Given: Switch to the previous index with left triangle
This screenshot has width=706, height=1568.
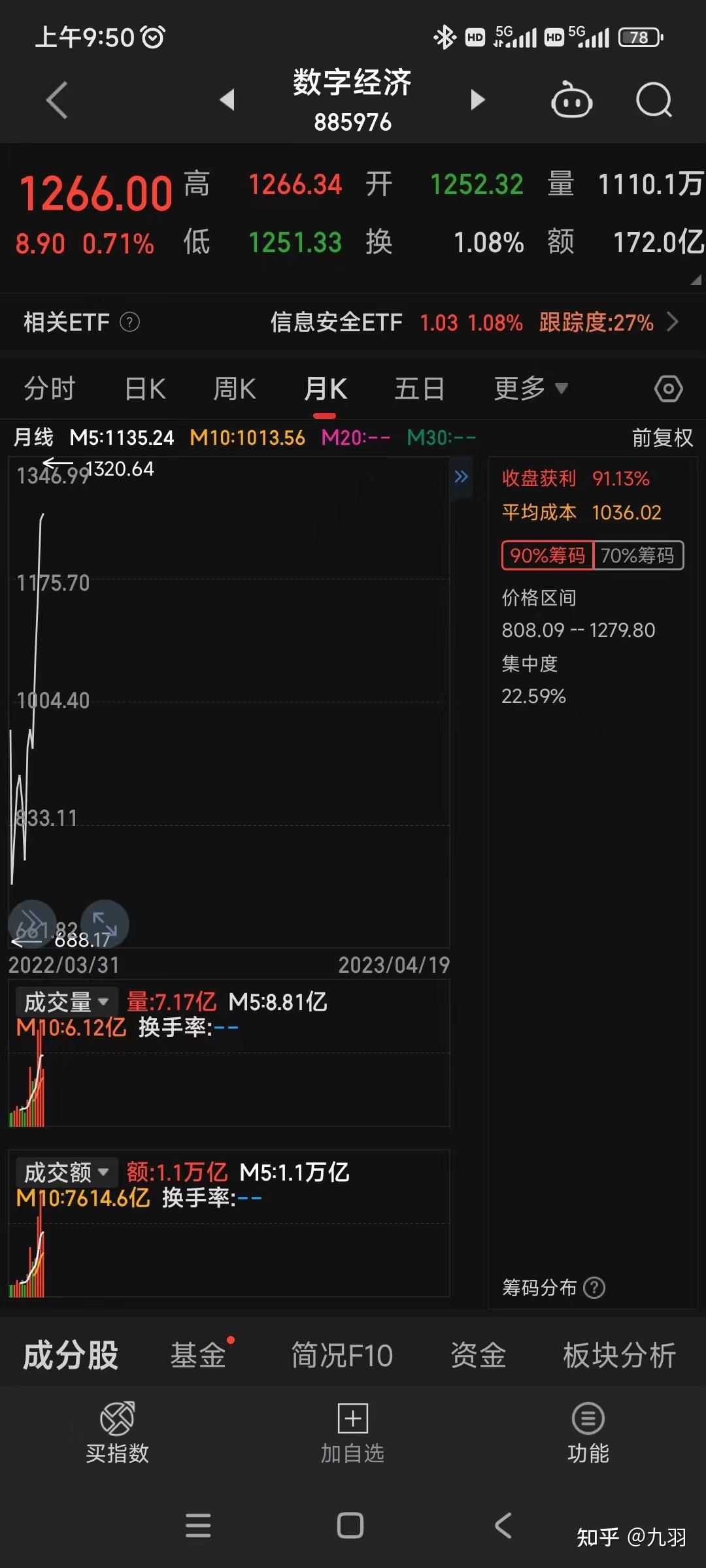Looking at the screenshot, I should point(227,100).
